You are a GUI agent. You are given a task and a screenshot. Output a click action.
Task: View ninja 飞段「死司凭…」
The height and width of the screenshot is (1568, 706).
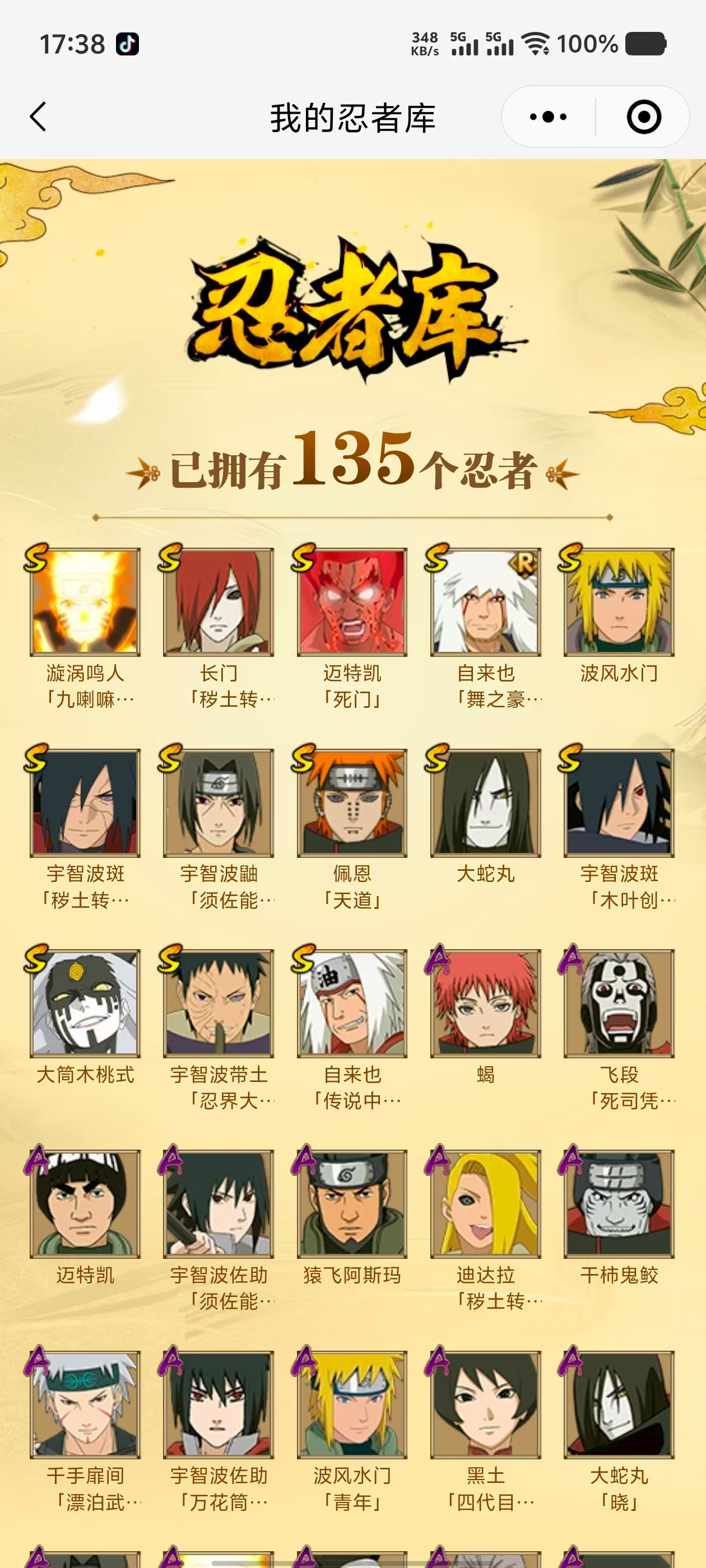[619, 1002]
